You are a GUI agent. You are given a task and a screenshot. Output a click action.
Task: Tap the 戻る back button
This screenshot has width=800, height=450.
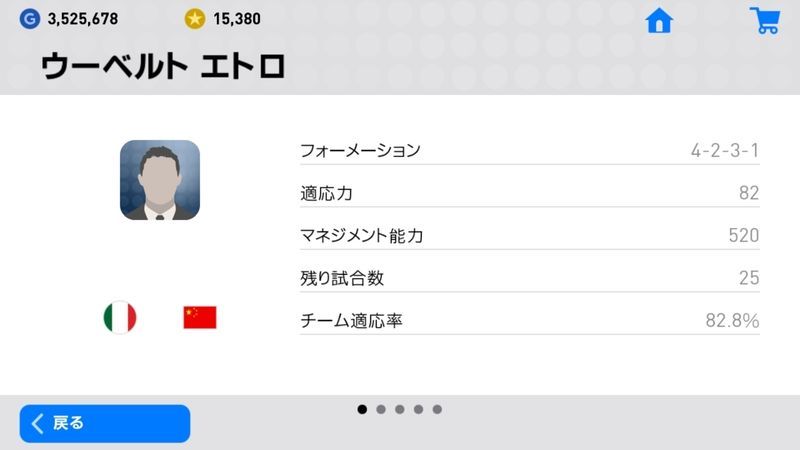pos(105,423)
